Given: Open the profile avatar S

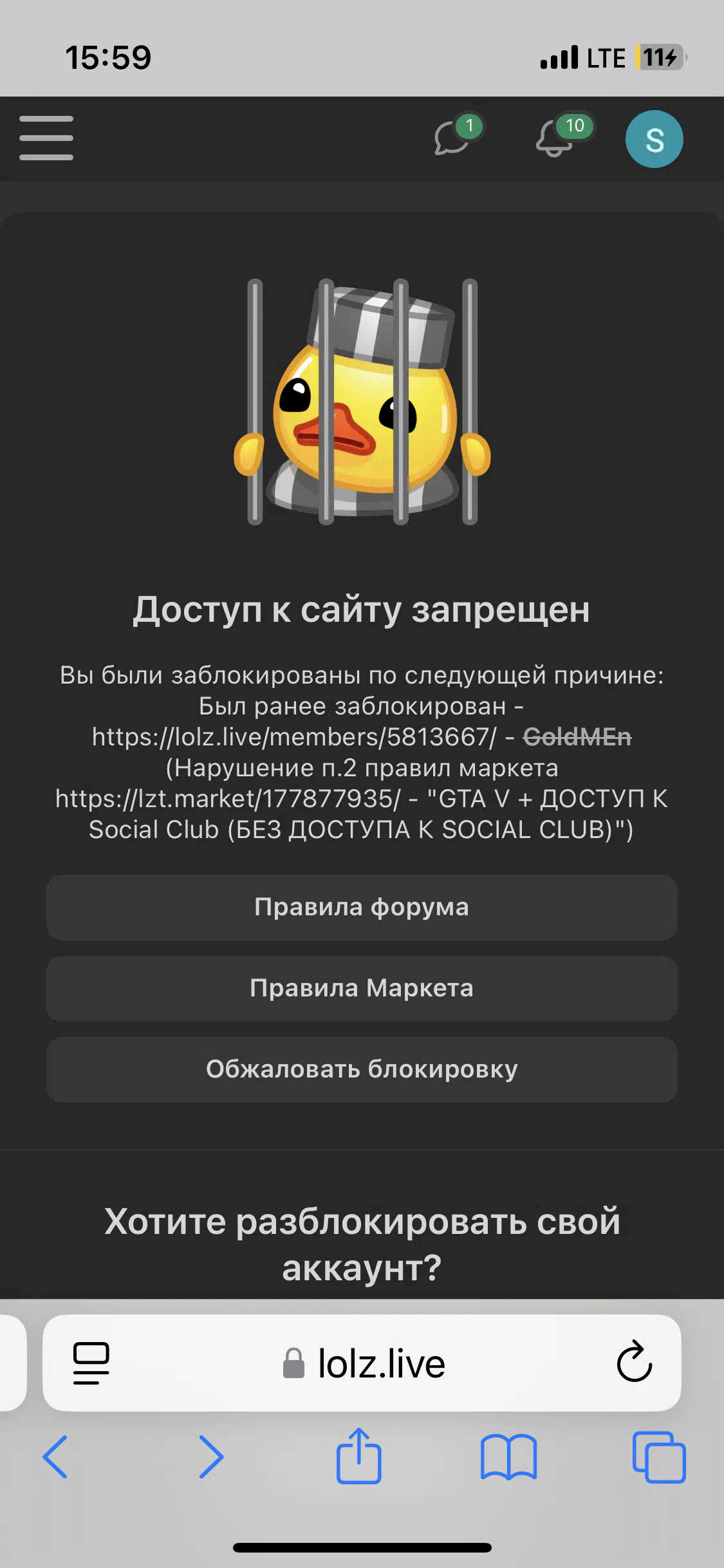Looking at the screenshot, I should point(654,139).
